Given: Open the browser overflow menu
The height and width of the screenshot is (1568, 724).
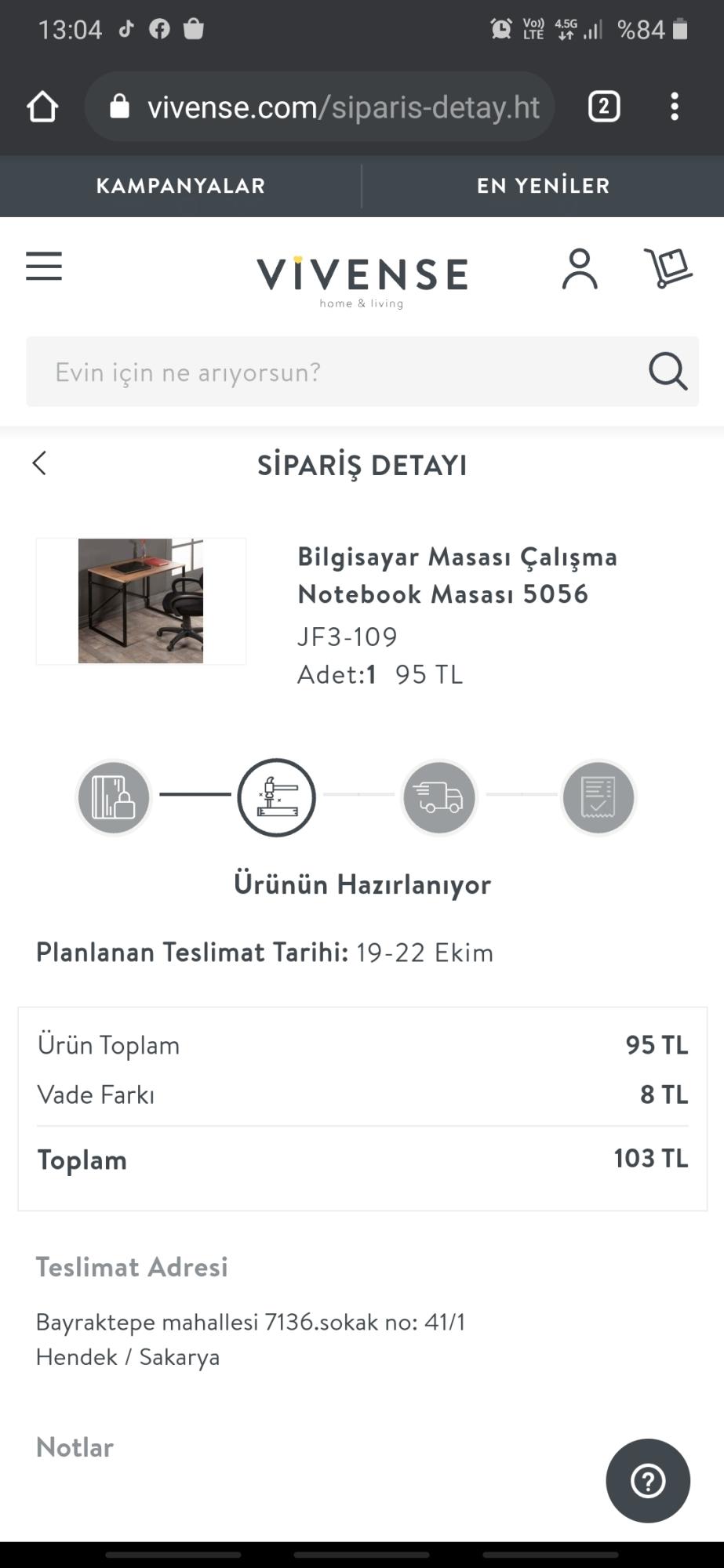Looking at the screenshot, I should 675,107.
